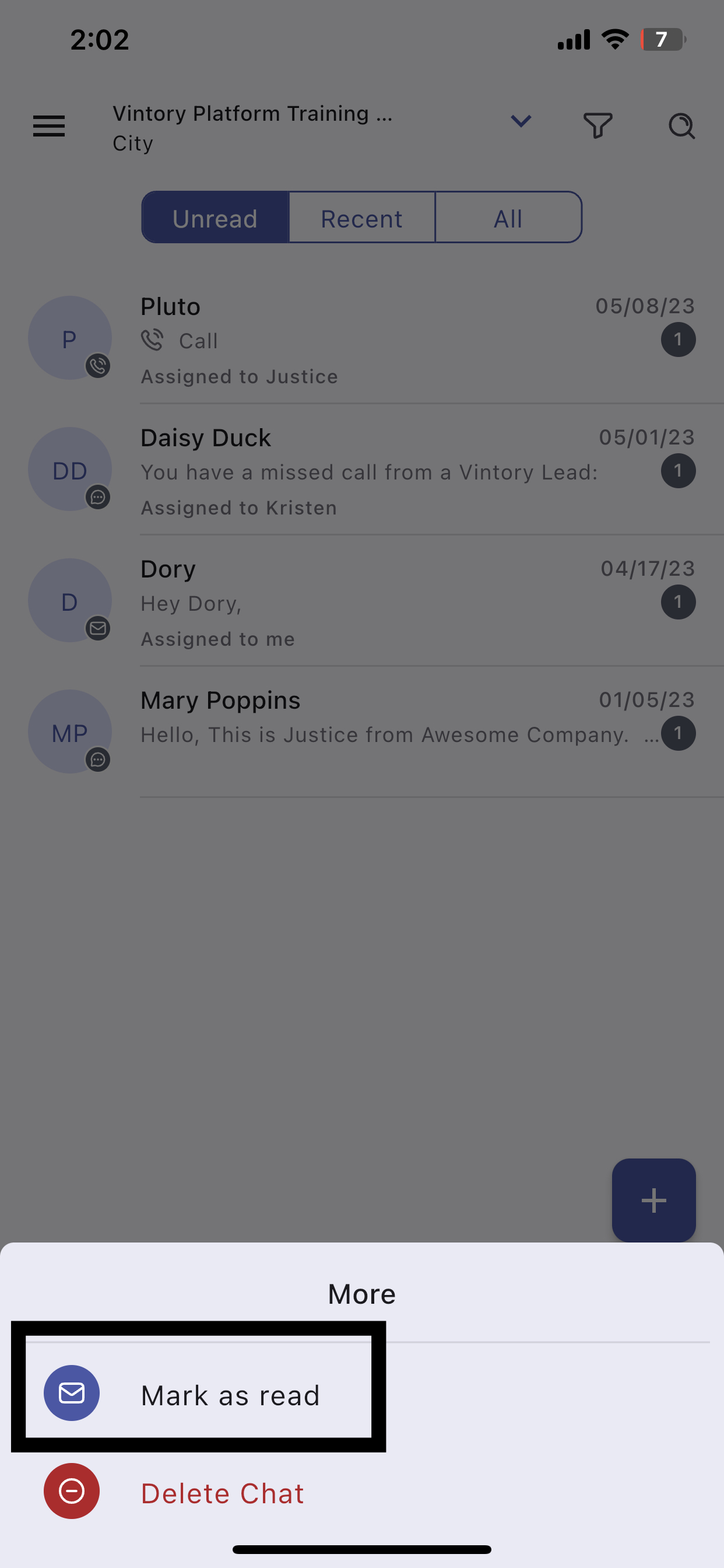Select Delete Chat option
724x1568 pixels.
222,1493
